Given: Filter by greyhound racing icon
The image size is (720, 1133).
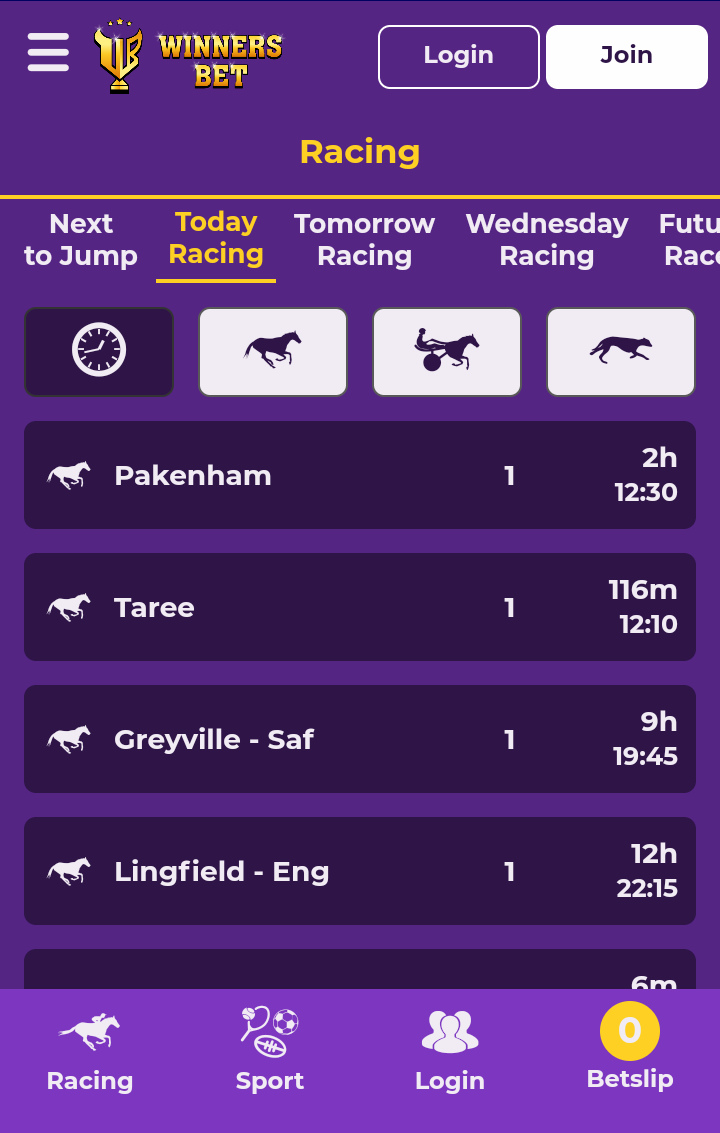Looking at the screenshot, I should (x=621, y=351).
